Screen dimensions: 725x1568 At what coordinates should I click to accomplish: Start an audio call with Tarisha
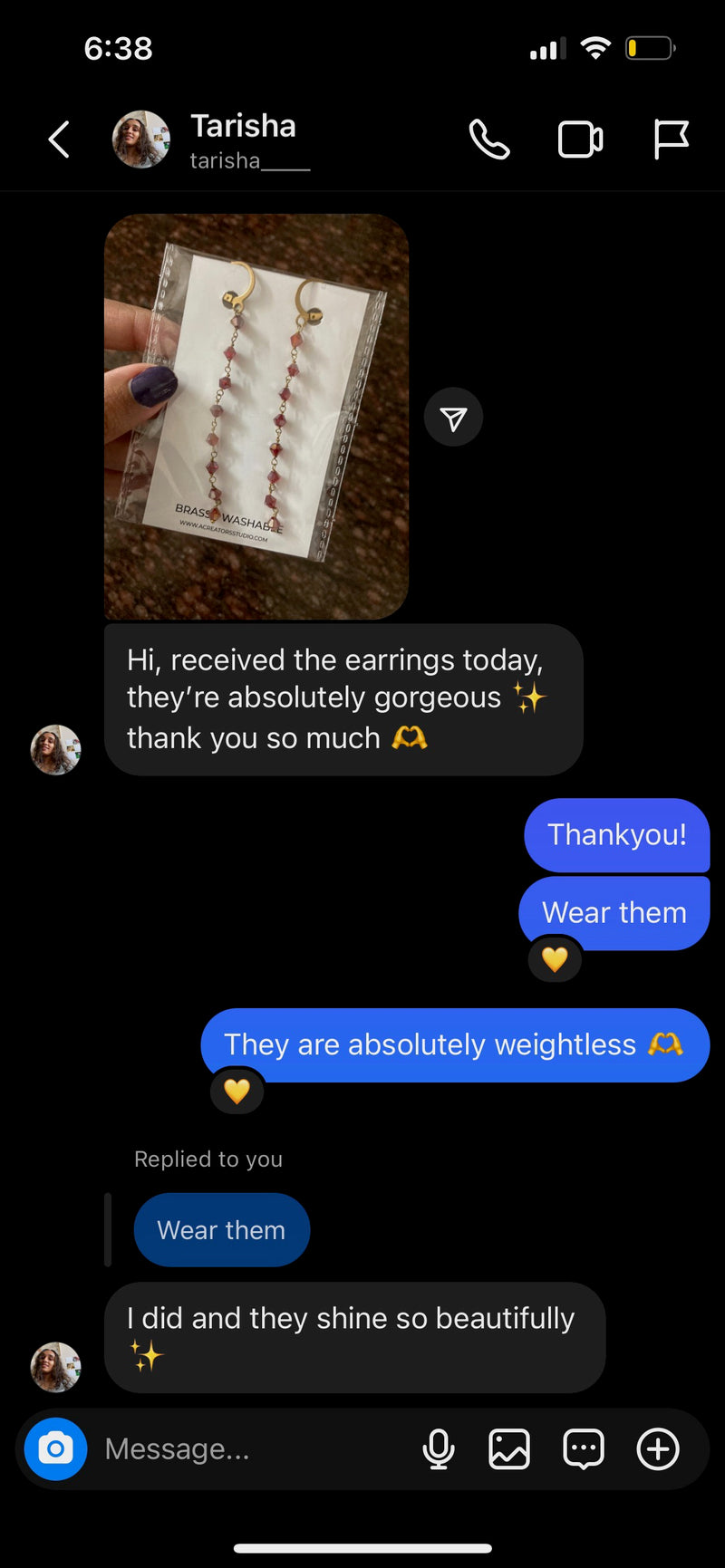coord(489,139)
